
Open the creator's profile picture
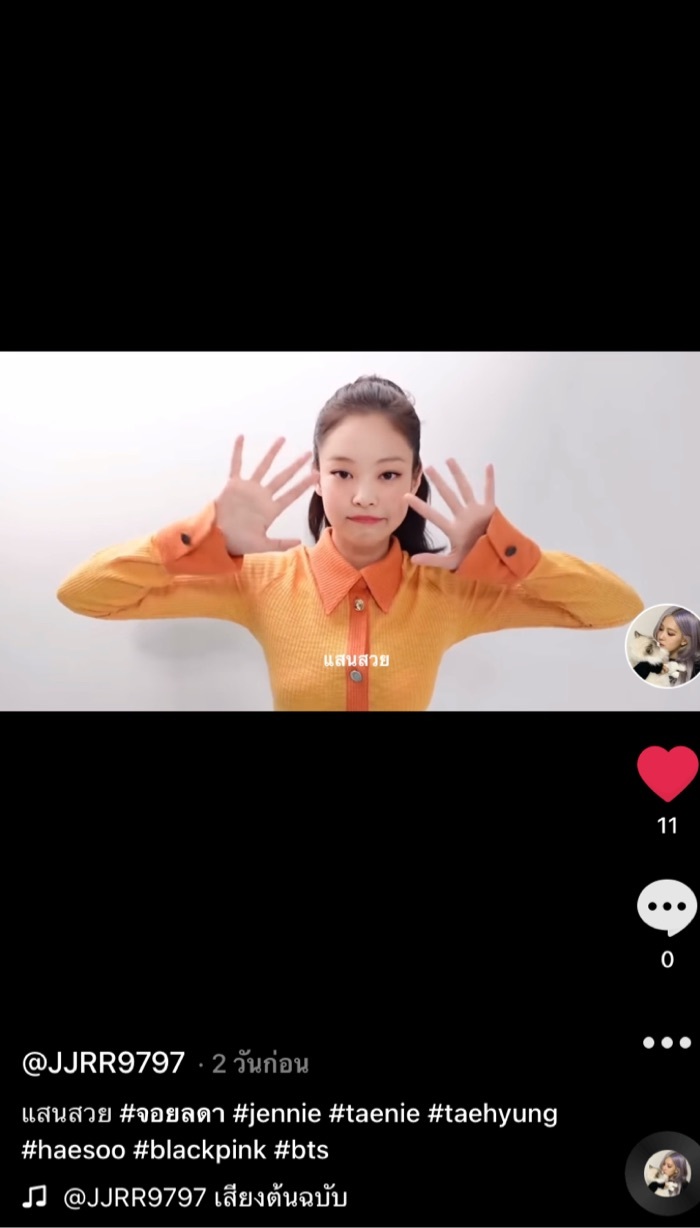[x=663, y=646]
